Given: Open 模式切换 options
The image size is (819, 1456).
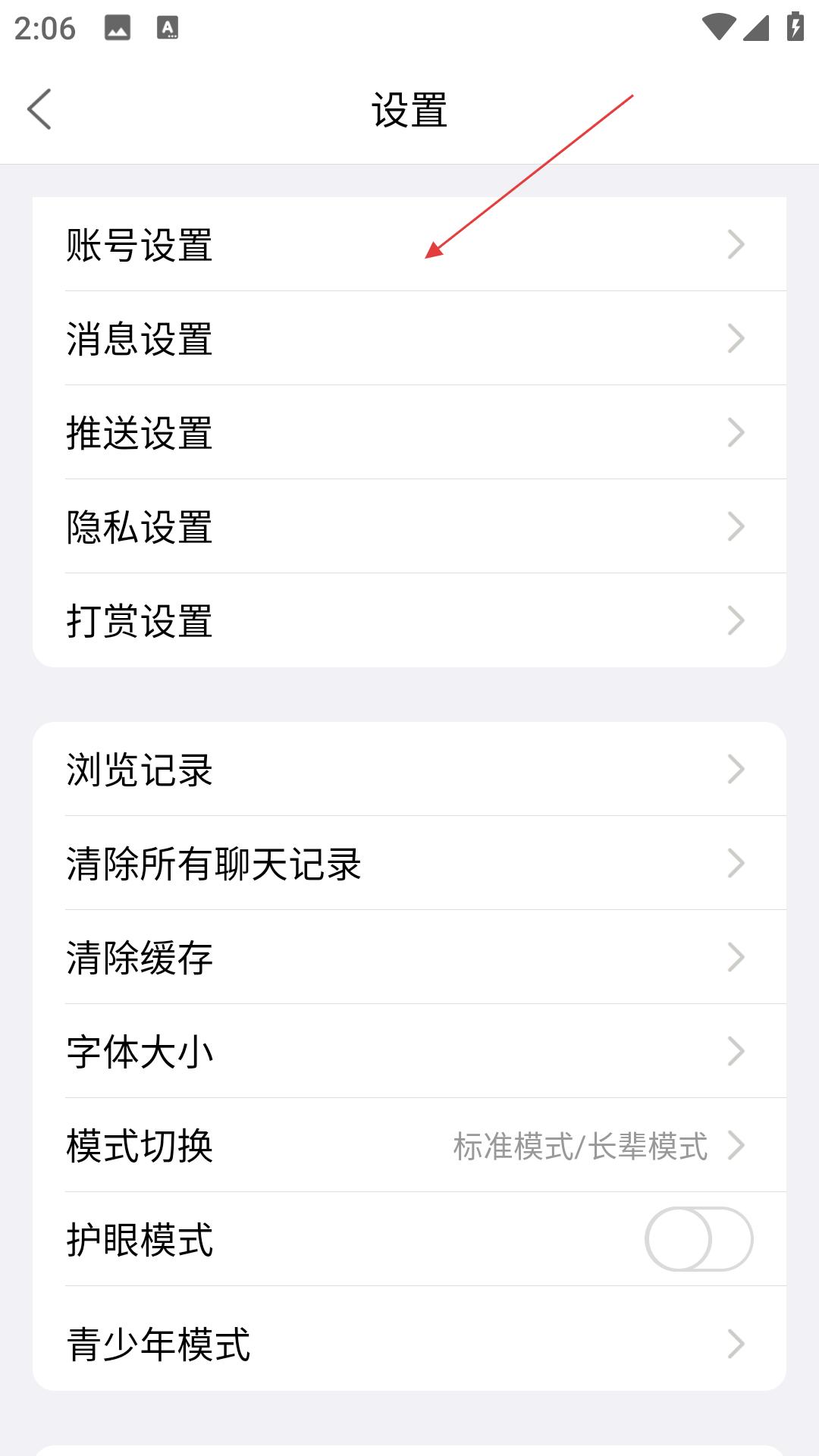Looking at the screenshot, I should click(x=409, y=1145).
